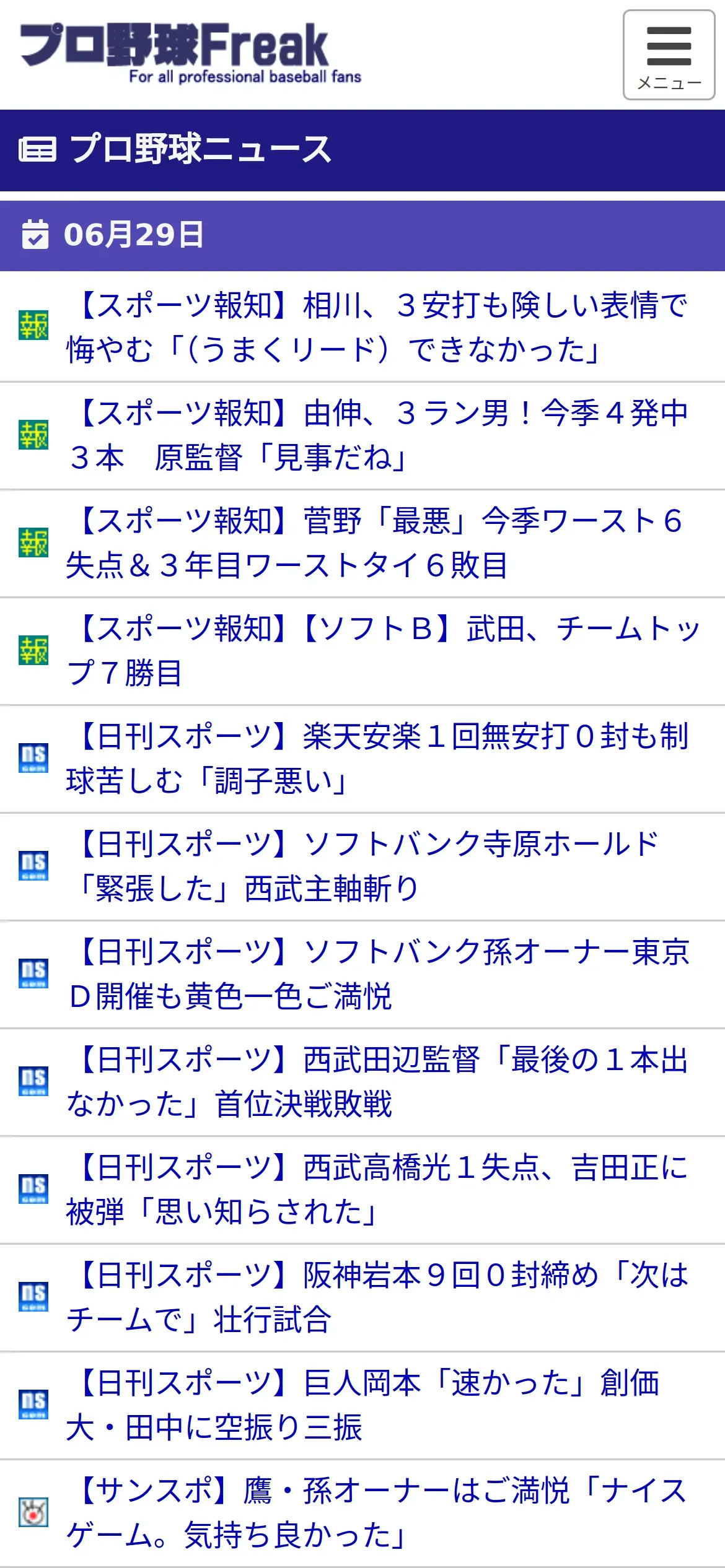Screen dimensions: 725x1568
Task: View 西武田辺監督 首位決戦敗戦 news
Action: pos(378,1081)
